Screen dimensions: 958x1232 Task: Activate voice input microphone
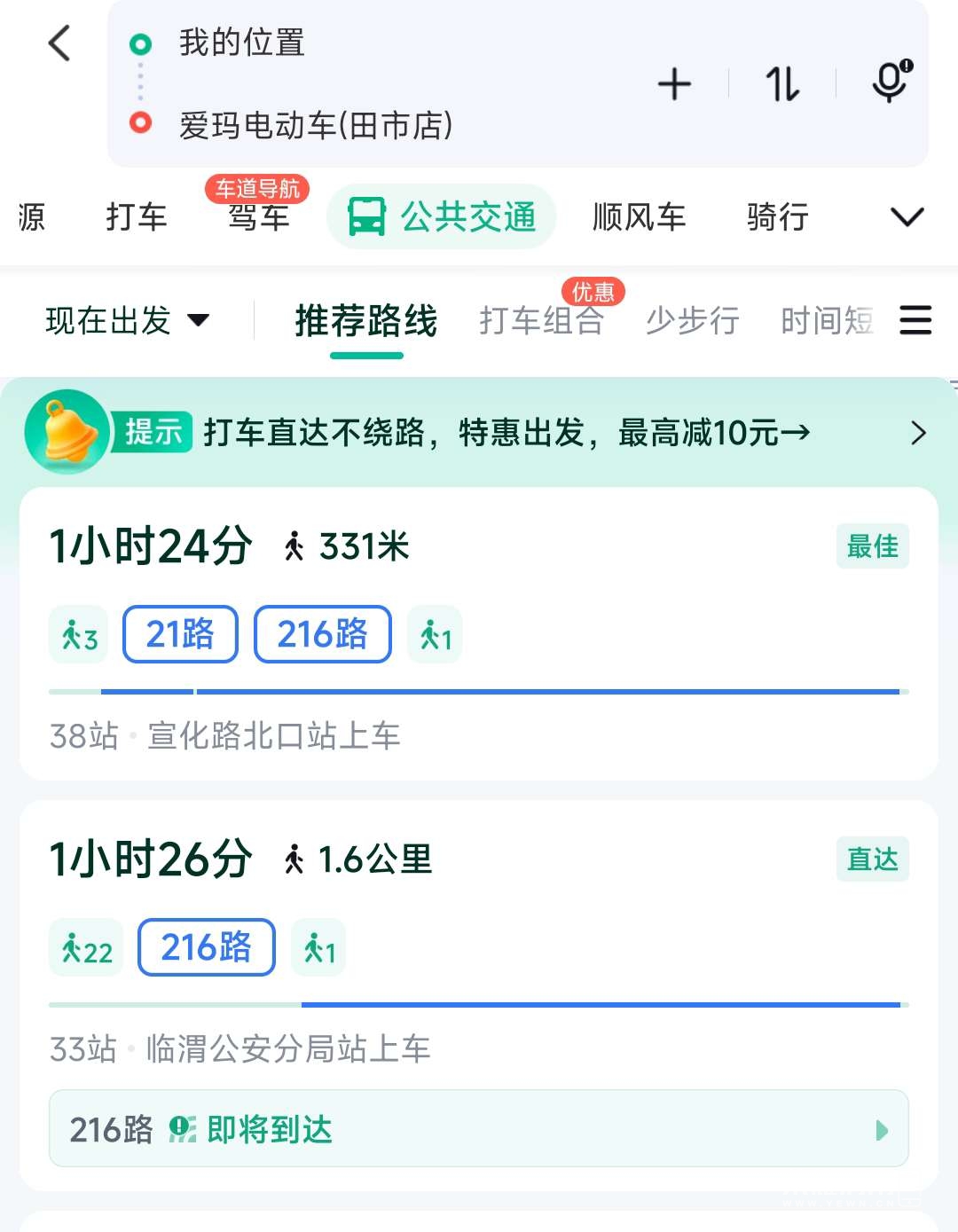(x=891, y=82)
